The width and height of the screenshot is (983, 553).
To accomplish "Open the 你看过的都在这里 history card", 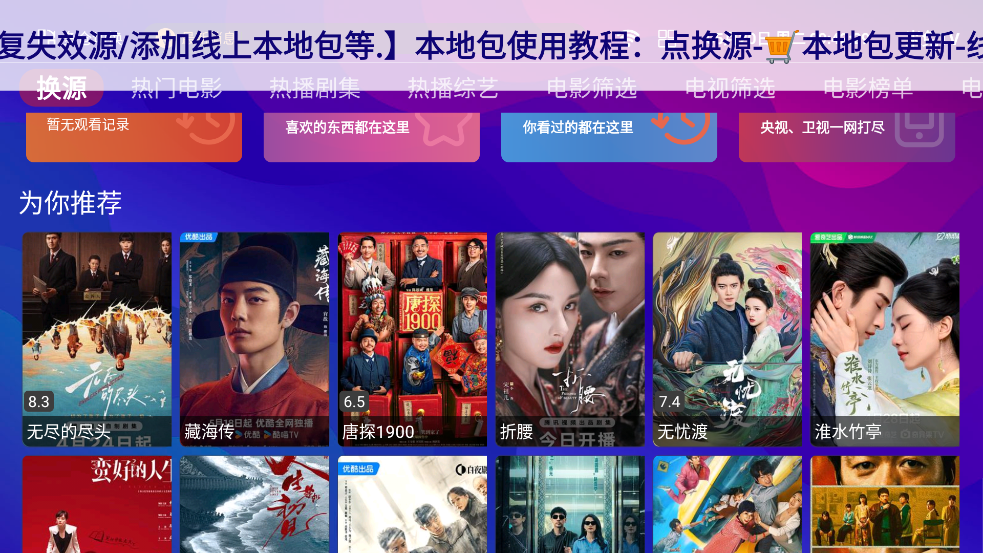I will click(608, 134).
